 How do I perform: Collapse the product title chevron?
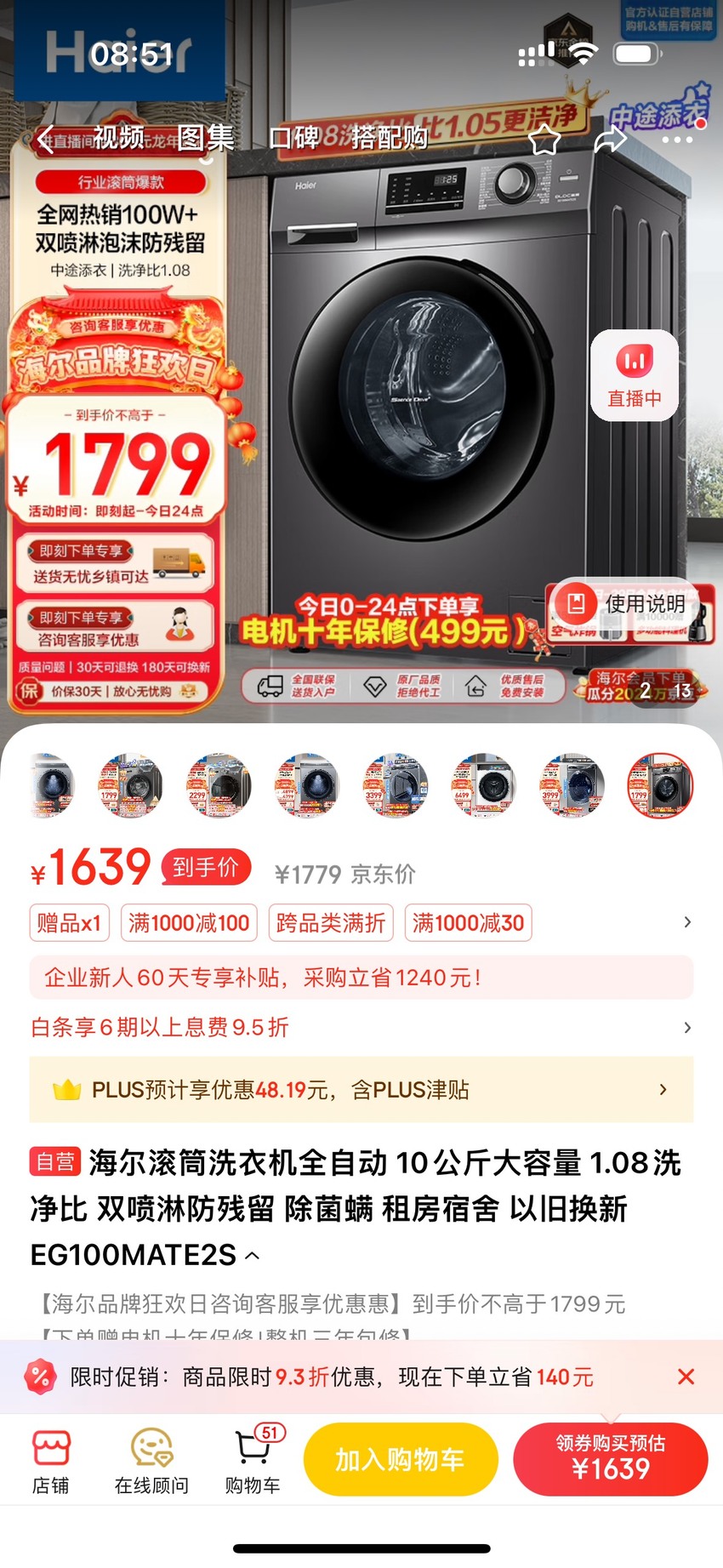(253, 1255)
